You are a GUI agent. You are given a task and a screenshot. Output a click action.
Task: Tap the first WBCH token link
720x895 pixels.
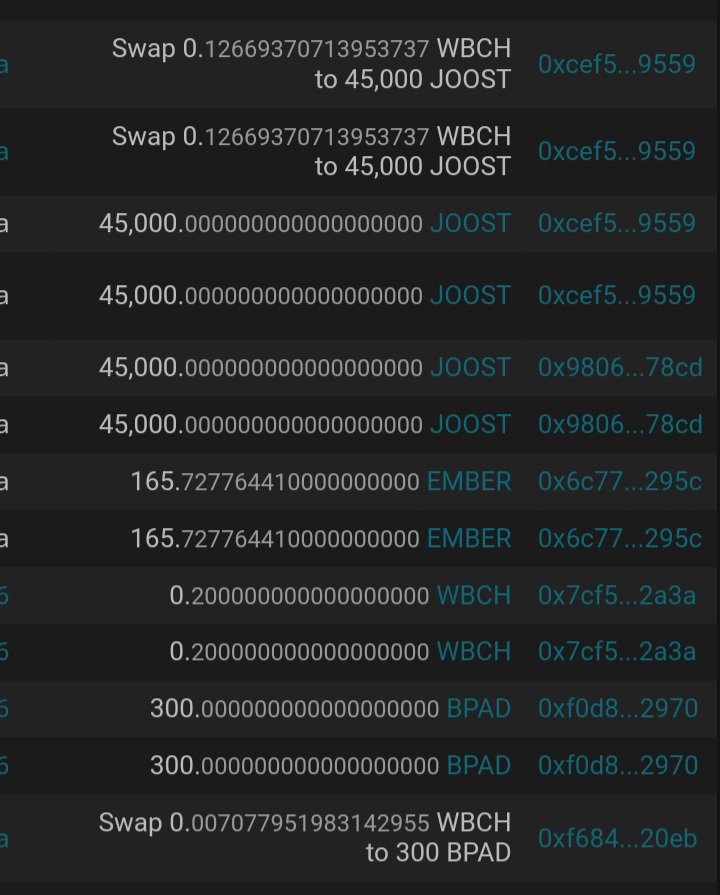point(474,595)
